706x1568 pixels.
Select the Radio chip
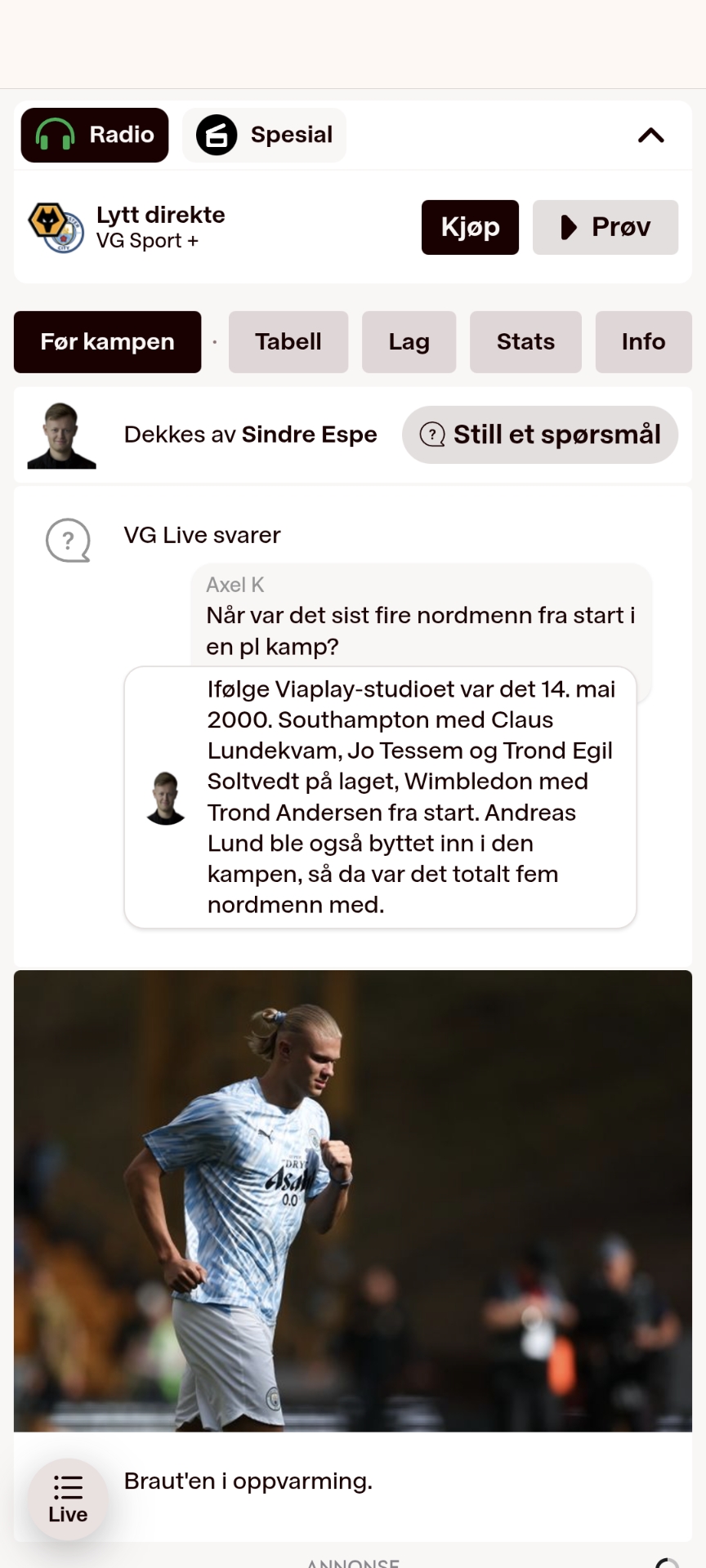[95, 135]
